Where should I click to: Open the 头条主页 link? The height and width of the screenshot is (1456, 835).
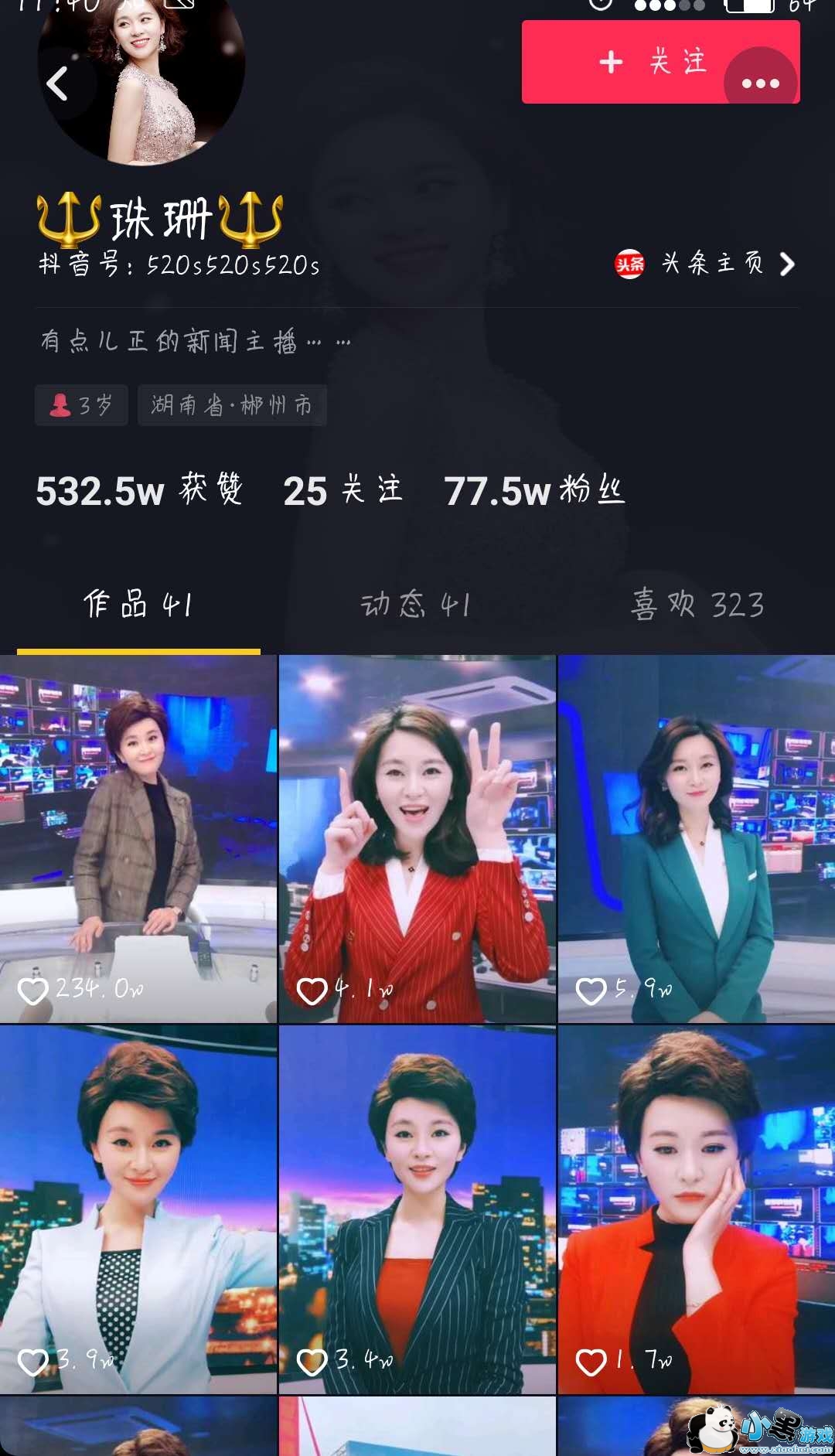[x=705, y=264]
